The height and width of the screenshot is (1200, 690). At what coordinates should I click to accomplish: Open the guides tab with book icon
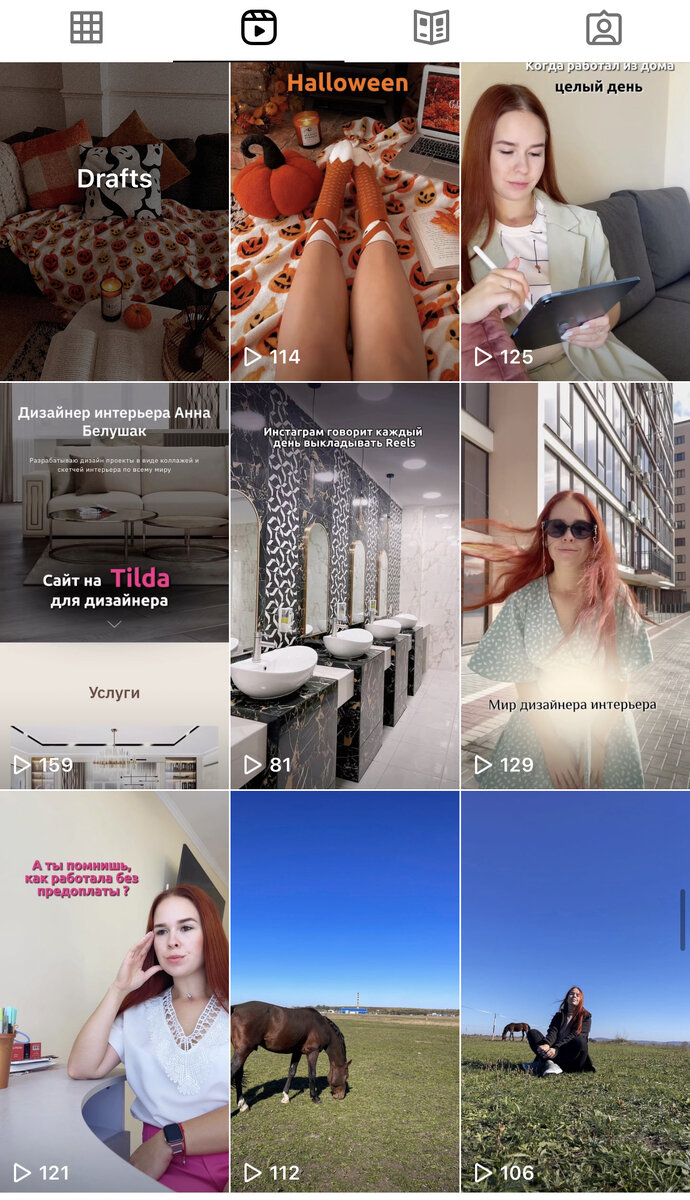click(431, 28)
